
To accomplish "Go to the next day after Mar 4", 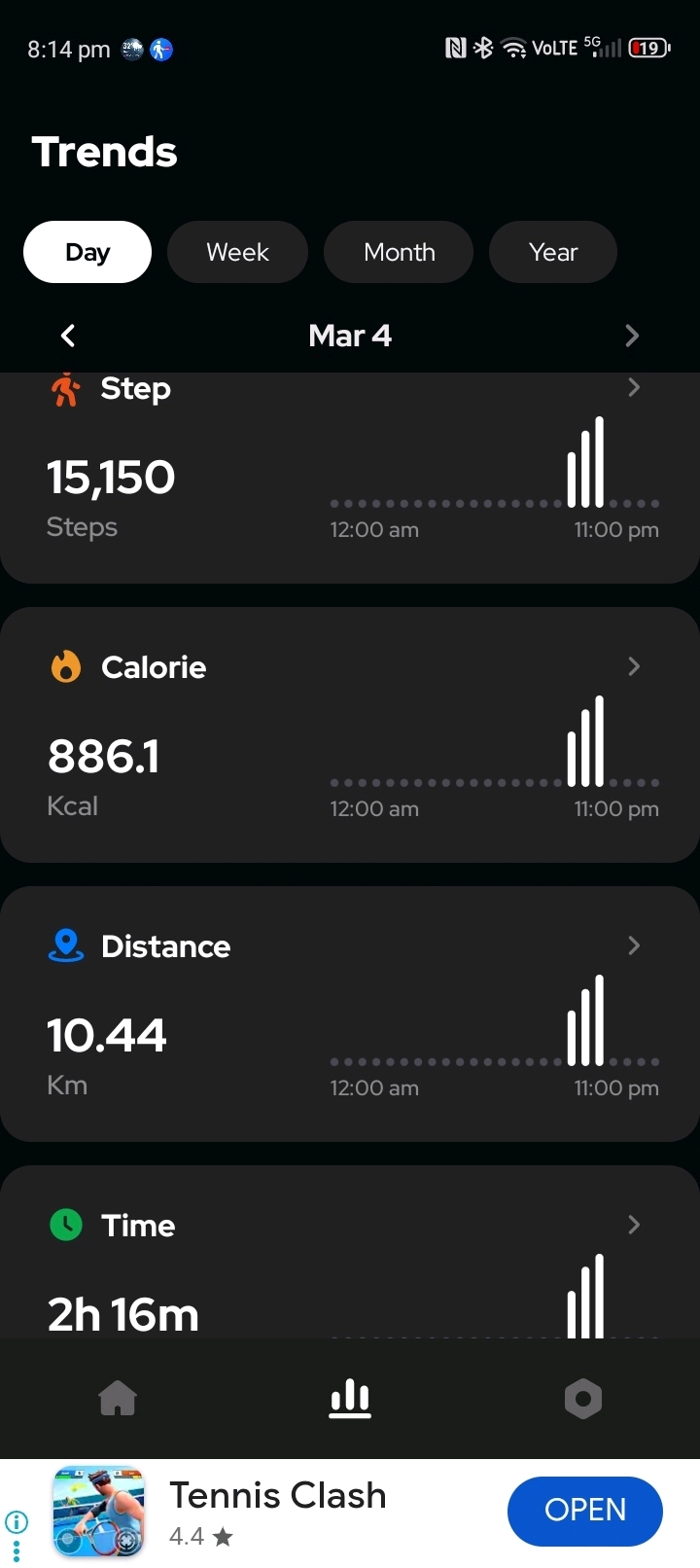I will 632,336.
